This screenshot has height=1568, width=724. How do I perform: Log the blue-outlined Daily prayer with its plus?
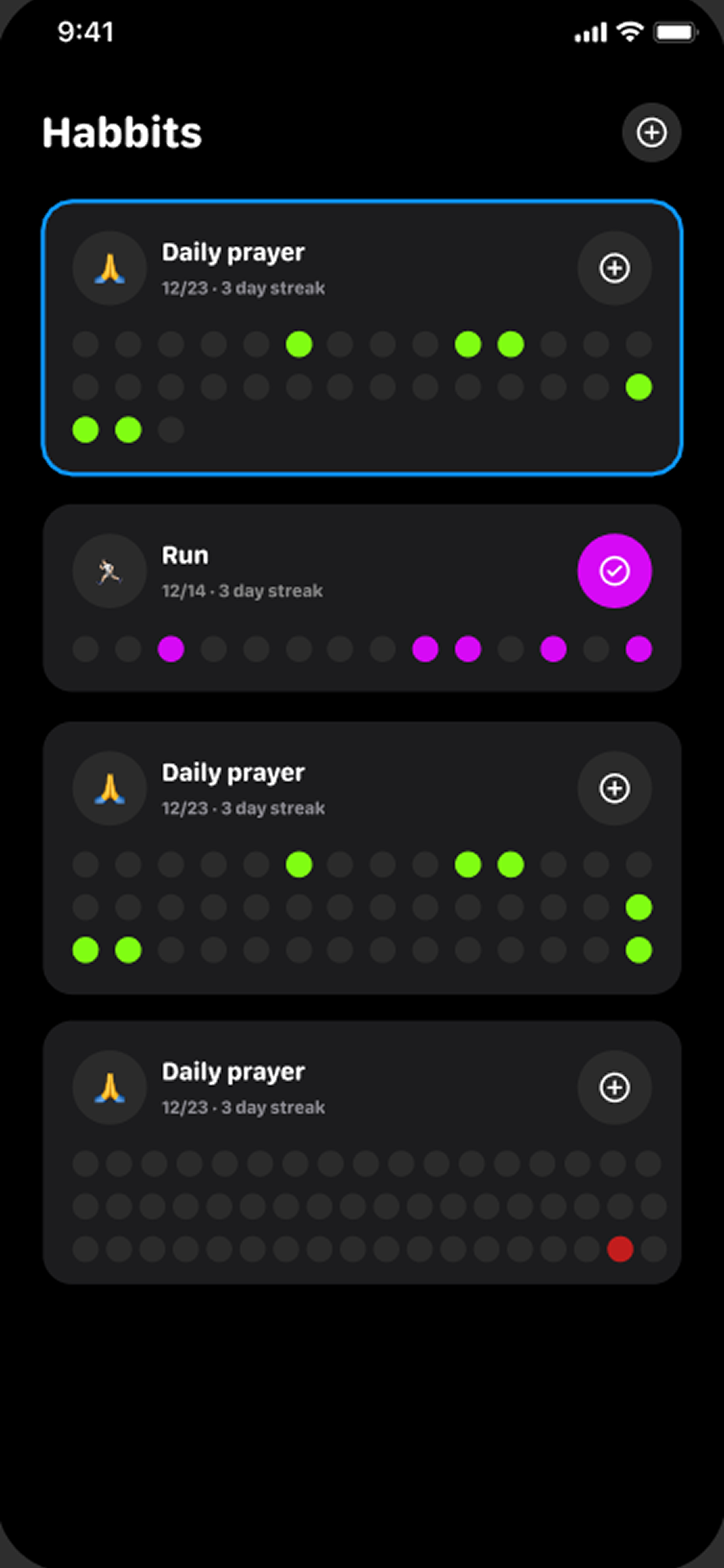(614, 268)
